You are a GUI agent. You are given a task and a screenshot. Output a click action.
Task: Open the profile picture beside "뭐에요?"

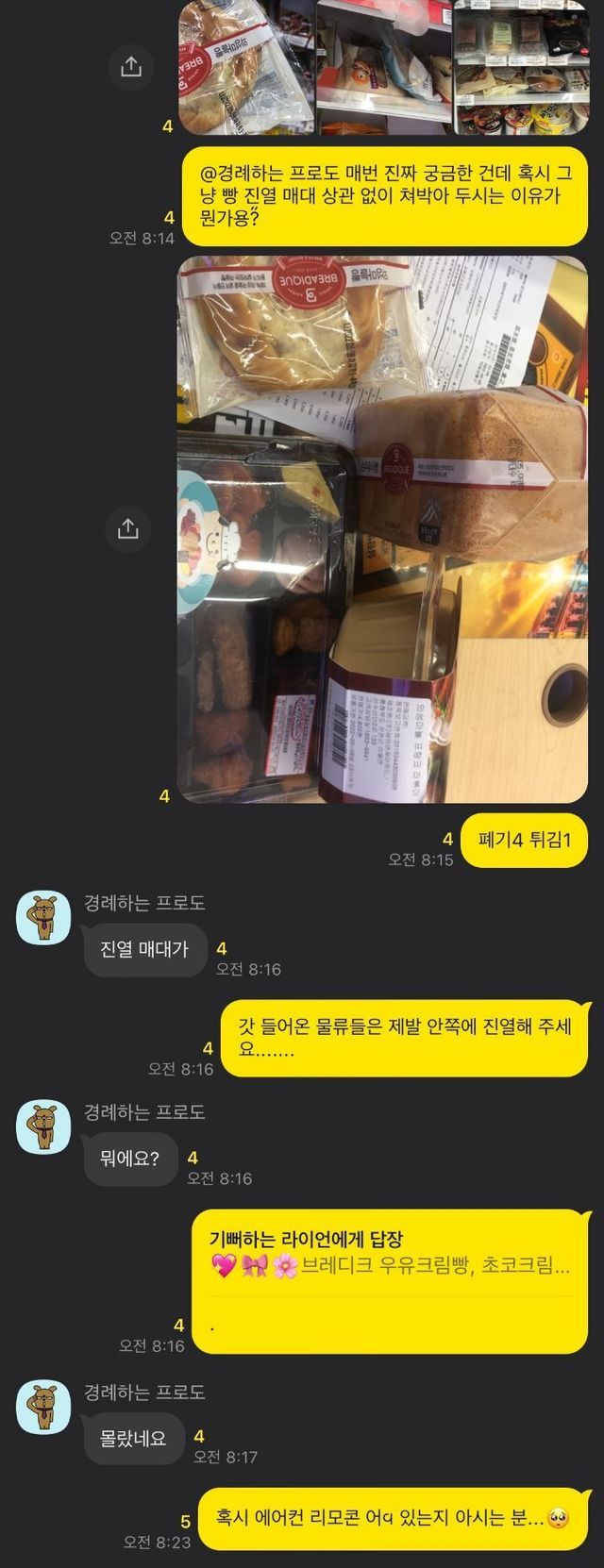coord(43,1126)
